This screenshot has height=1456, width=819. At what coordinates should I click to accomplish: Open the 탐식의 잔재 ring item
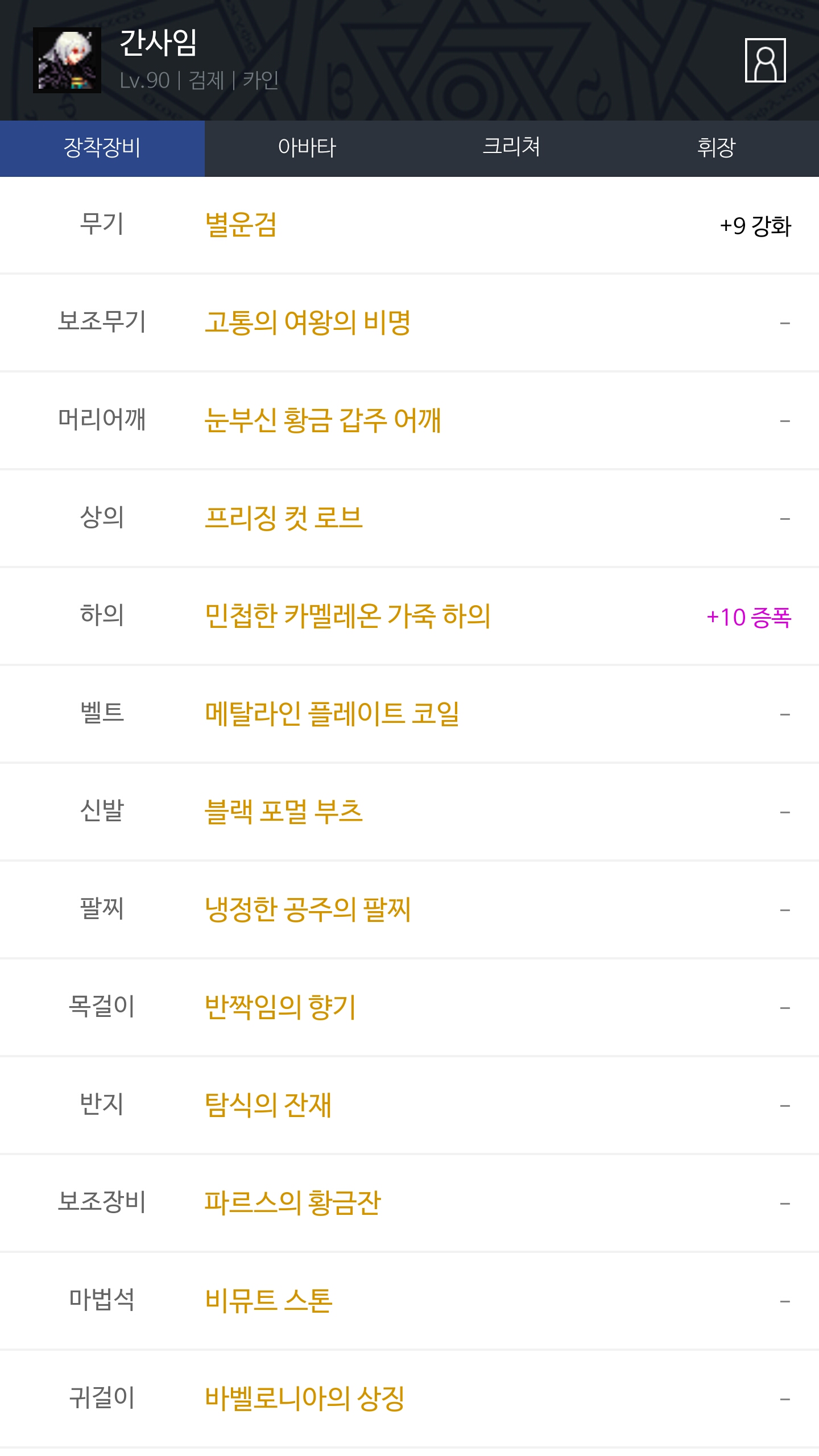click(268, 1105)
